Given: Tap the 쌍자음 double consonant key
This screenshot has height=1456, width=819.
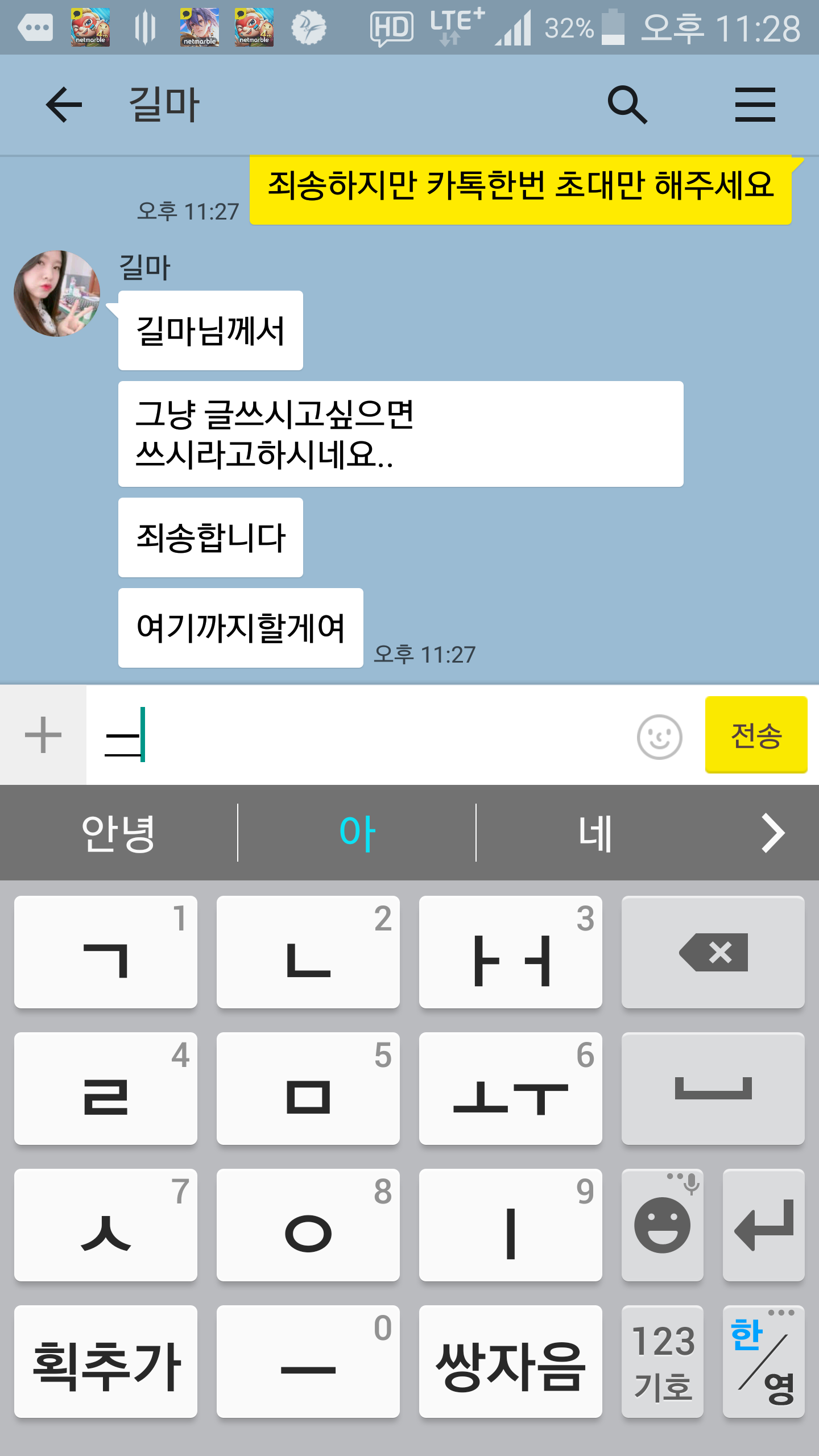Looking at the screenshot, I should pyautogui.click(x=510, y=1362).
